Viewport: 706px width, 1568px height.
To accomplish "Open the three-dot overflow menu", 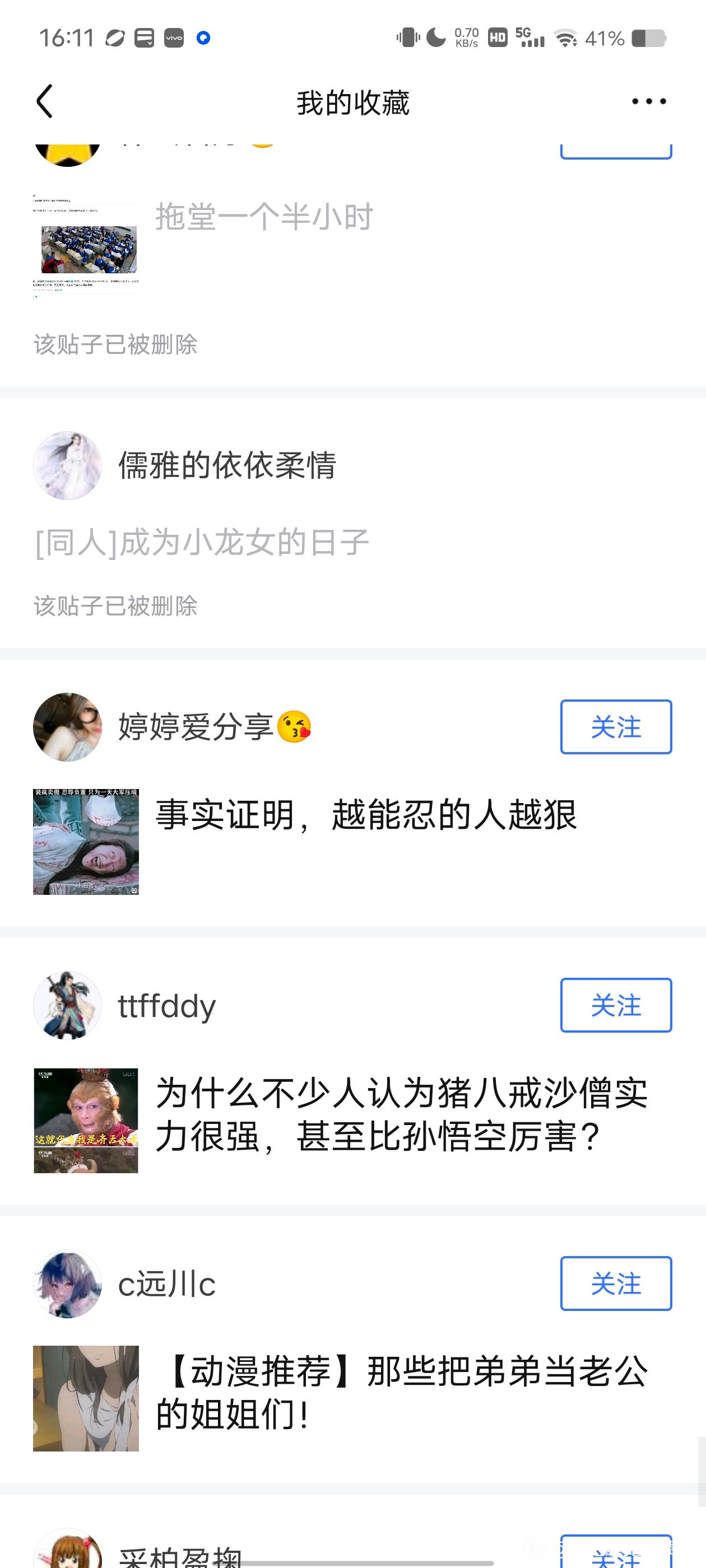I will pyautogui.click(x=648, y=101).
